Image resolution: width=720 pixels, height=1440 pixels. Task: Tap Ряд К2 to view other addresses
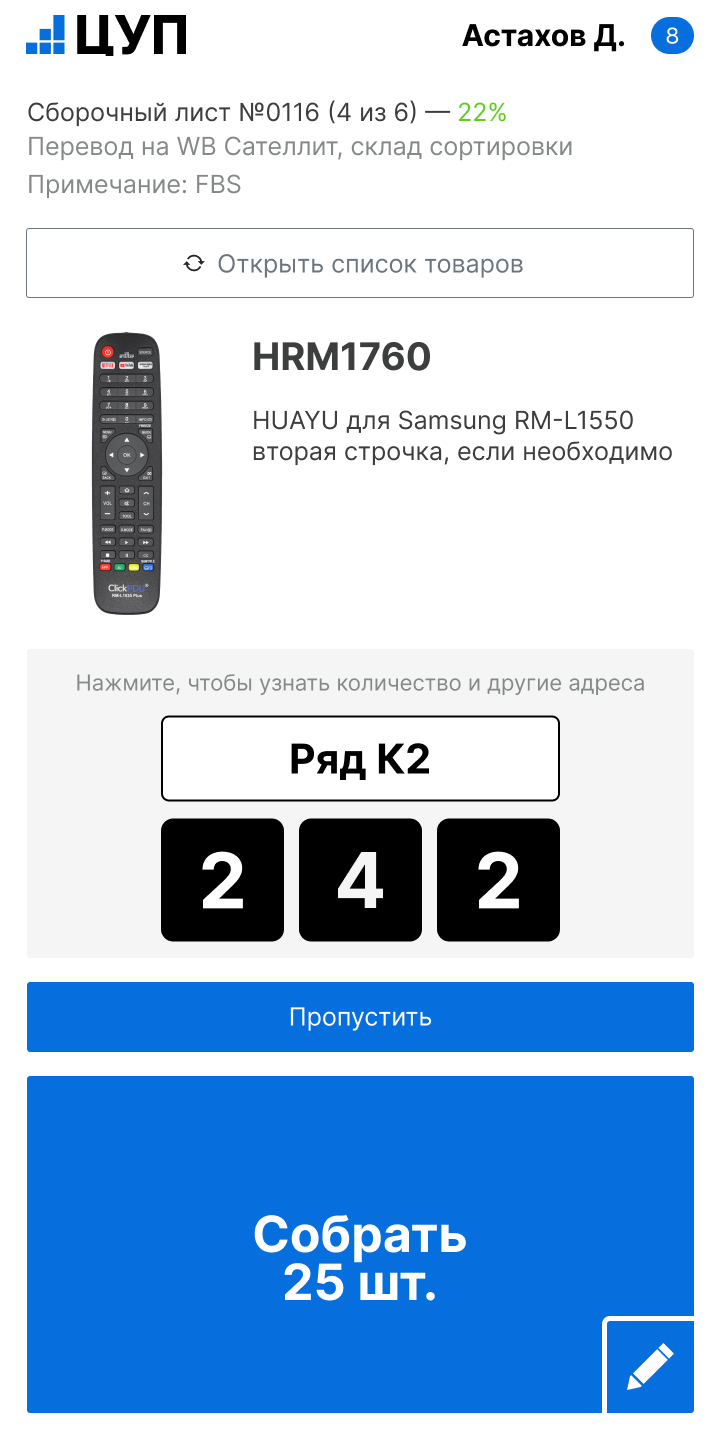coord(360,759)
